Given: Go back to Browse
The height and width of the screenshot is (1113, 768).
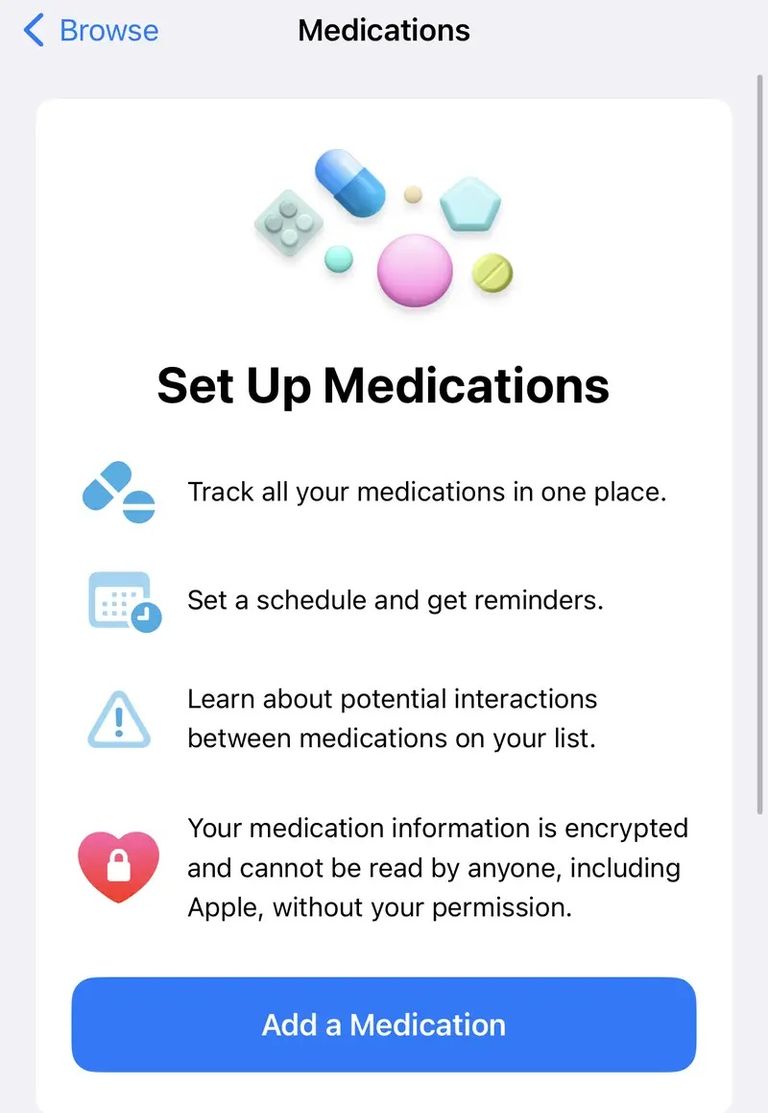Looking at the screenshot, I should point(90,30).
